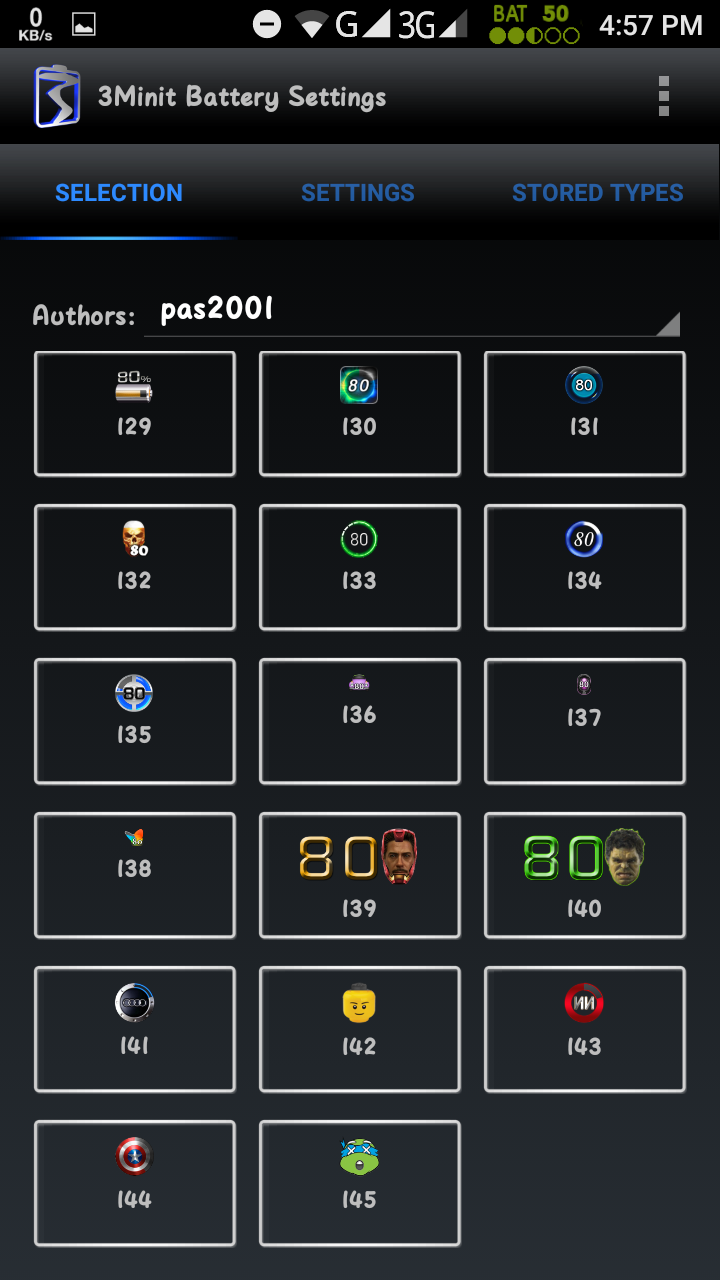Pick the Ninja Turtle battery style 145
The height and width of the screenshot is (1280, 720).
[360, 1183]
